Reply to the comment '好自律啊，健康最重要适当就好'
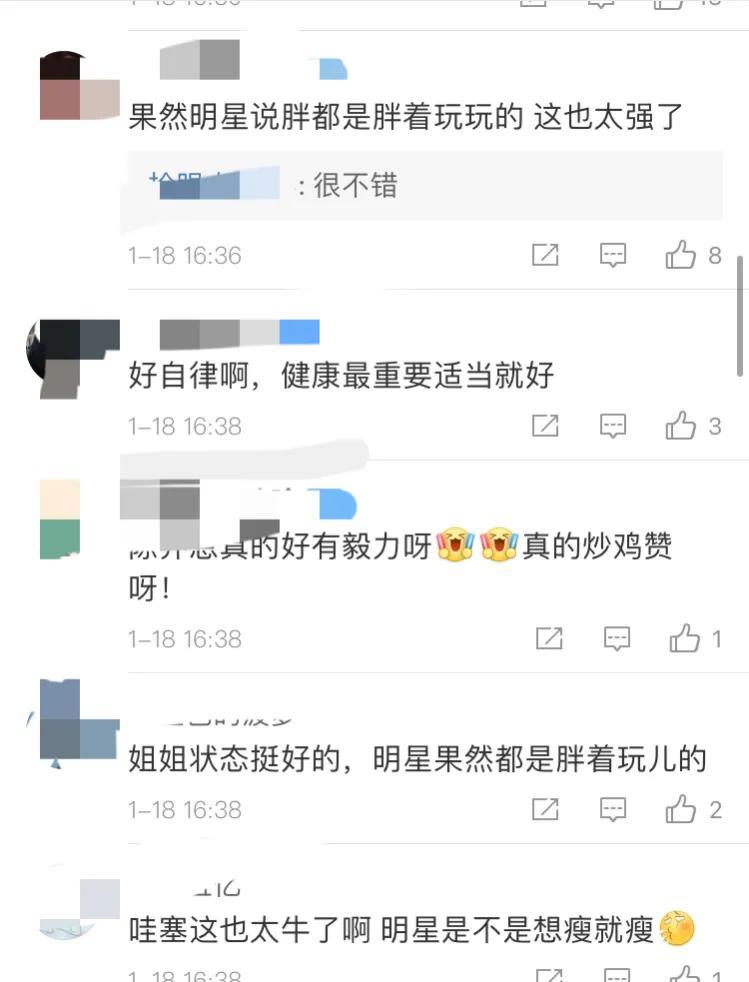The height and width of the screenshot is (982, 749). click(x=613, y=426)
